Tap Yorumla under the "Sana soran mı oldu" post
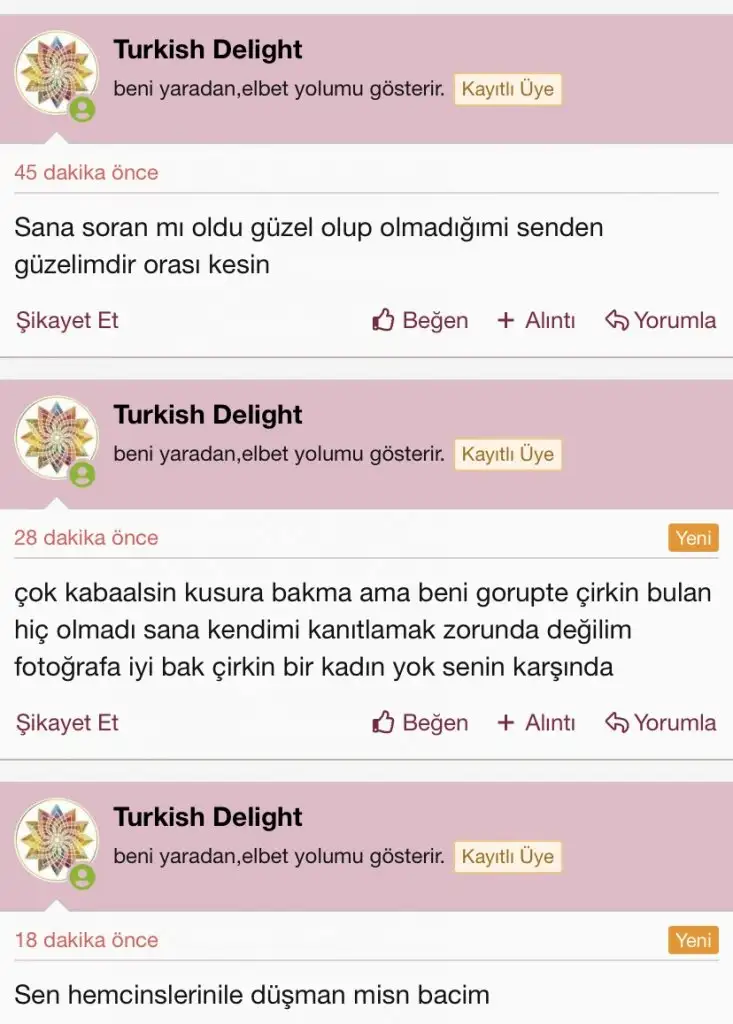Screen dimensions: 733x1024 pos(661,321)
